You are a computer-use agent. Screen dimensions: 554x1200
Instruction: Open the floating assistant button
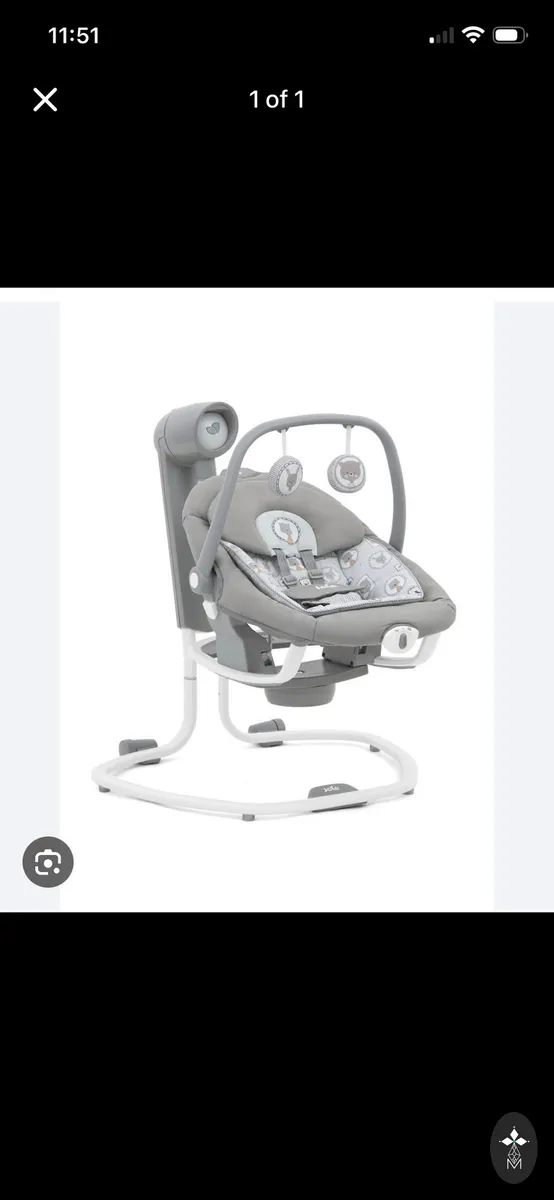pos(513,1147)
